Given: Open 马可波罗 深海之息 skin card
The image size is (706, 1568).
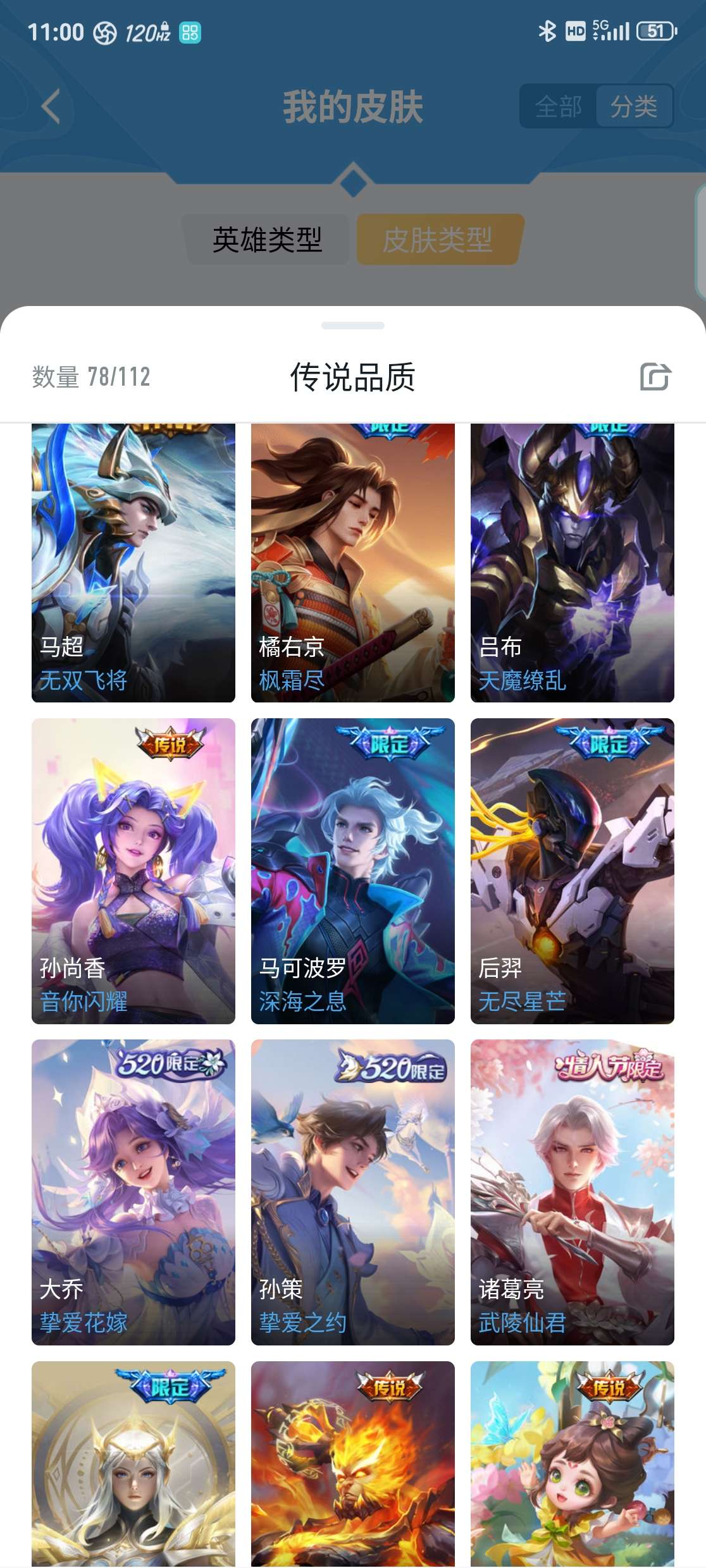Looking at the screenshot, I should [353, 871].
